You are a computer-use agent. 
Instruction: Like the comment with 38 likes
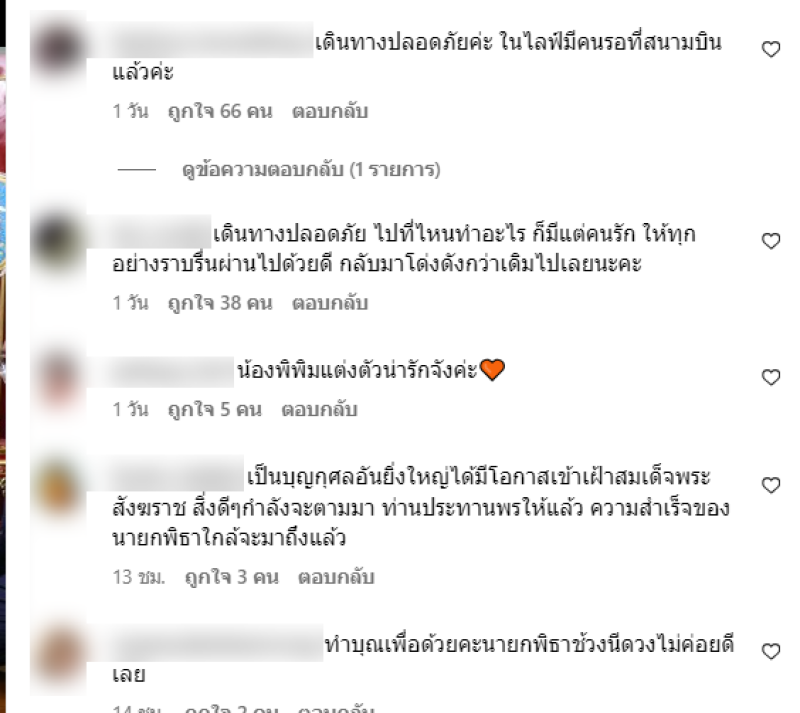[770, 241]
